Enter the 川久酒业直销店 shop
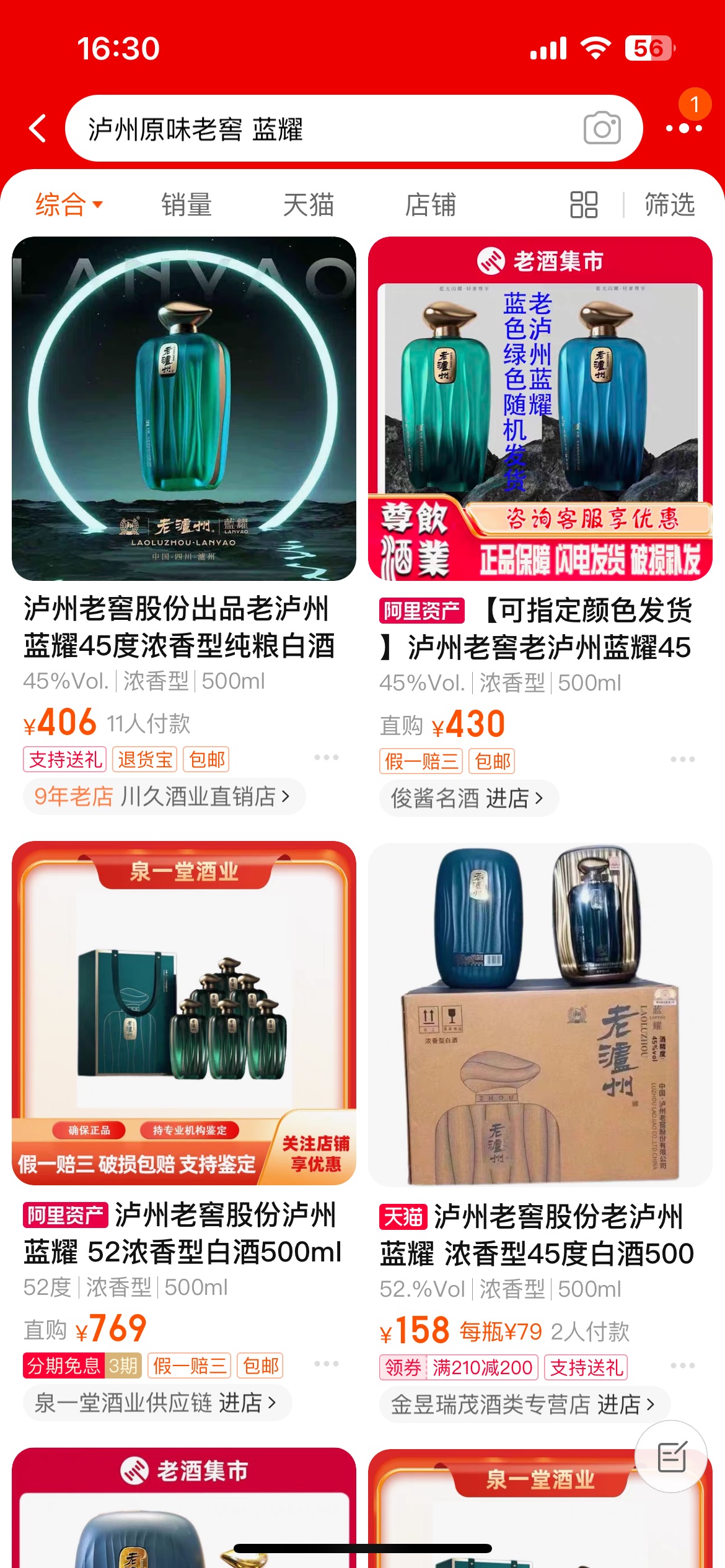Image resolution: width=725 pixels, height=1568 pixels. [x=164, y=796]
